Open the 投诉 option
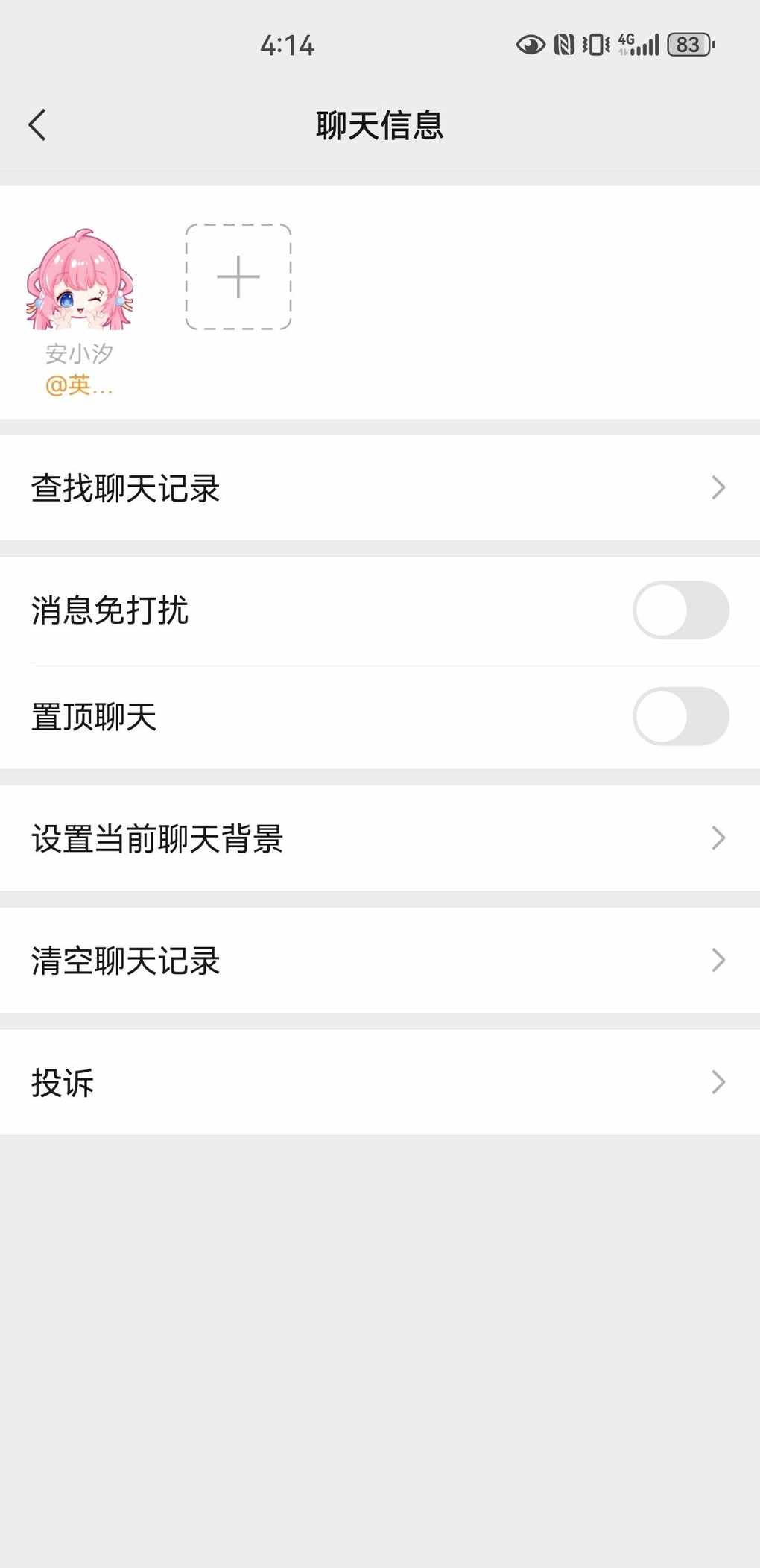The height and width of the screenshot is (1568, 760). click(379, 1082)
